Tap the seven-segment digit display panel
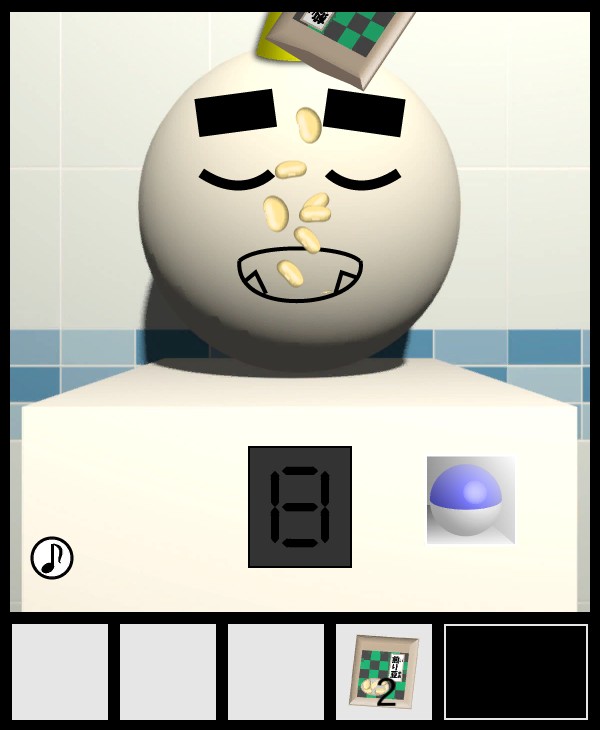The width and height of the screenshot is (600, 730). (300, 507)
